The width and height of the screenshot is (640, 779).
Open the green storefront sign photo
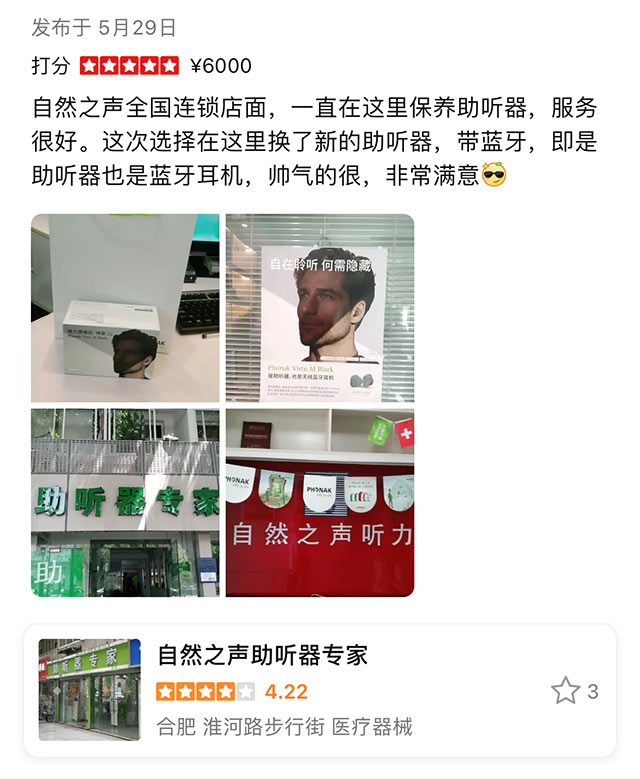tap(125, 502)
